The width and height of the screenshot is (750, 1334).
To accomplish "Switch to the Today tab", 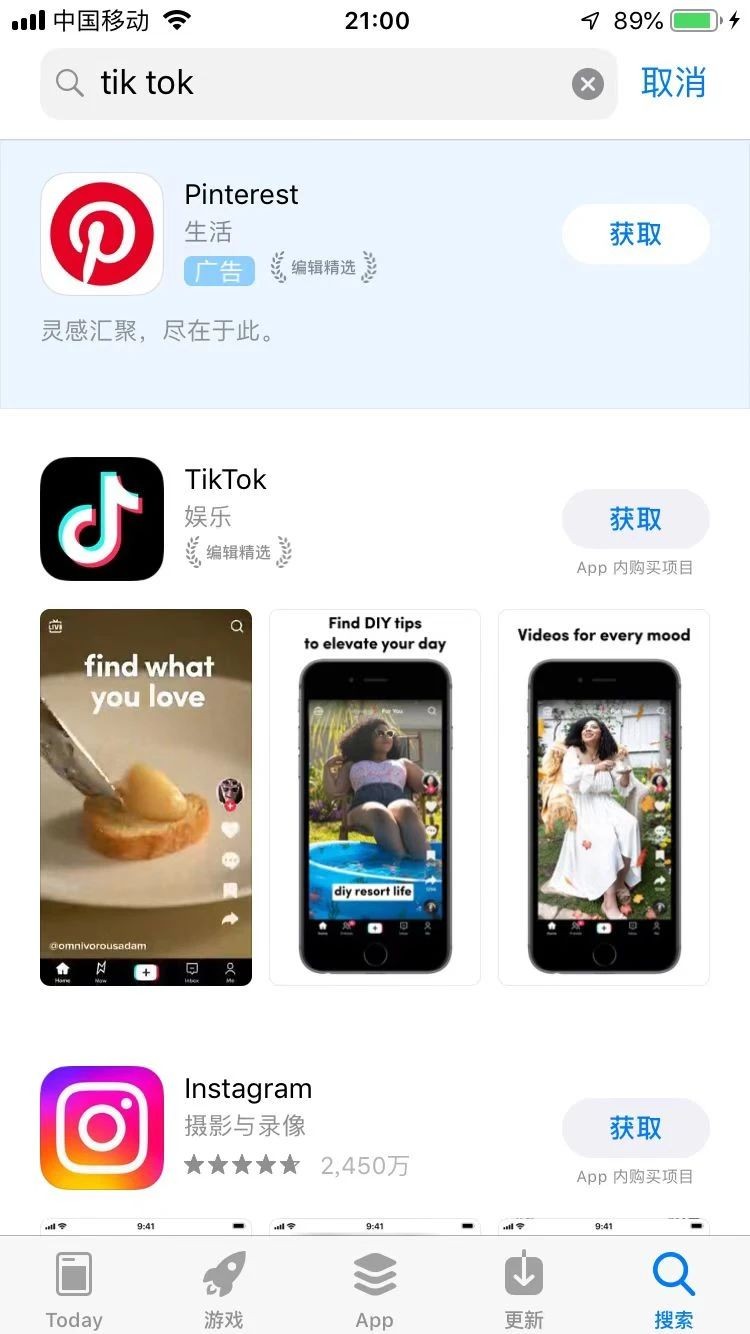I will [x=74, y=1290].
